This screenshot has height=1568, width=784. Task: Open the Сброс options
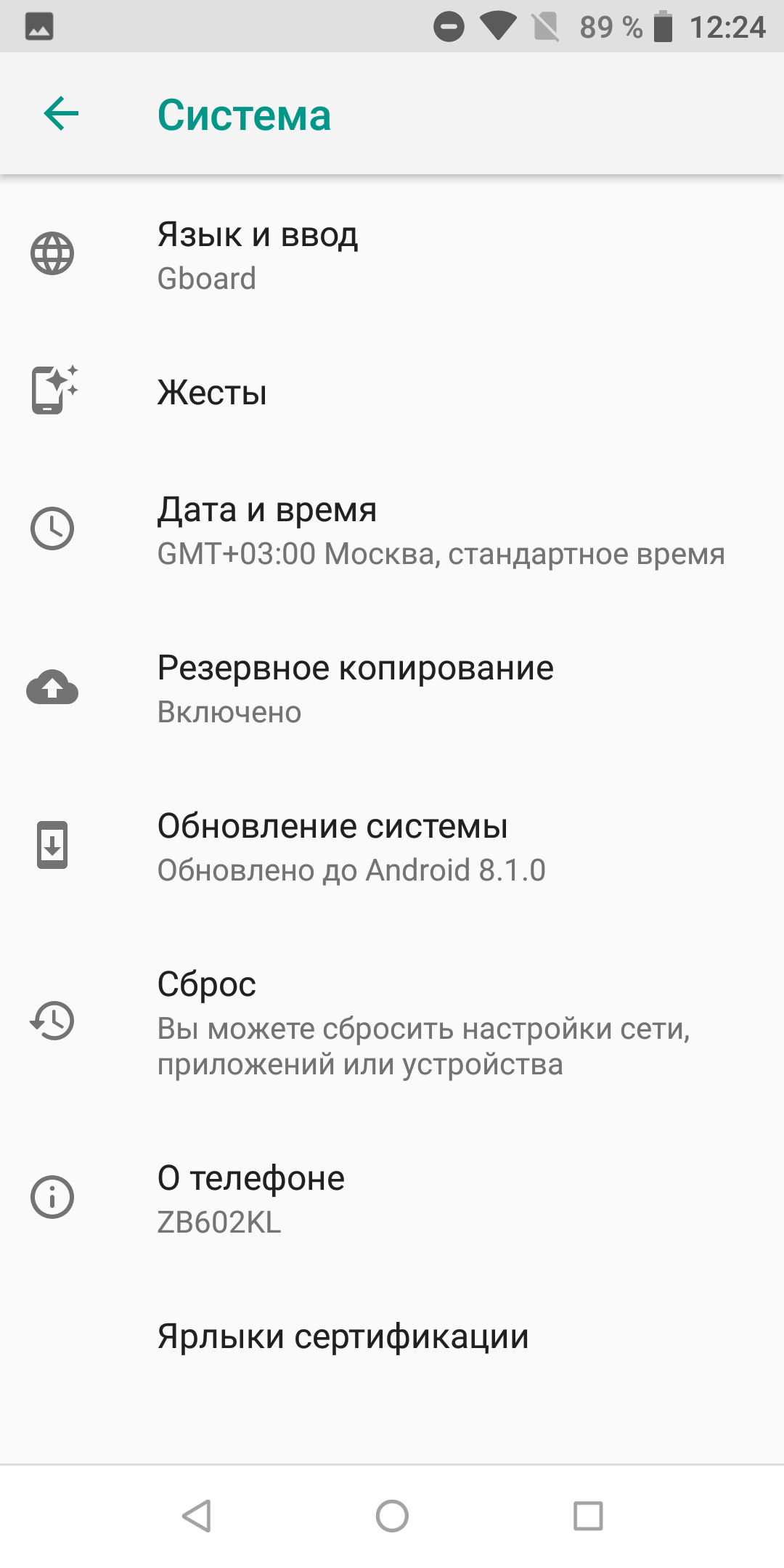392,1022
